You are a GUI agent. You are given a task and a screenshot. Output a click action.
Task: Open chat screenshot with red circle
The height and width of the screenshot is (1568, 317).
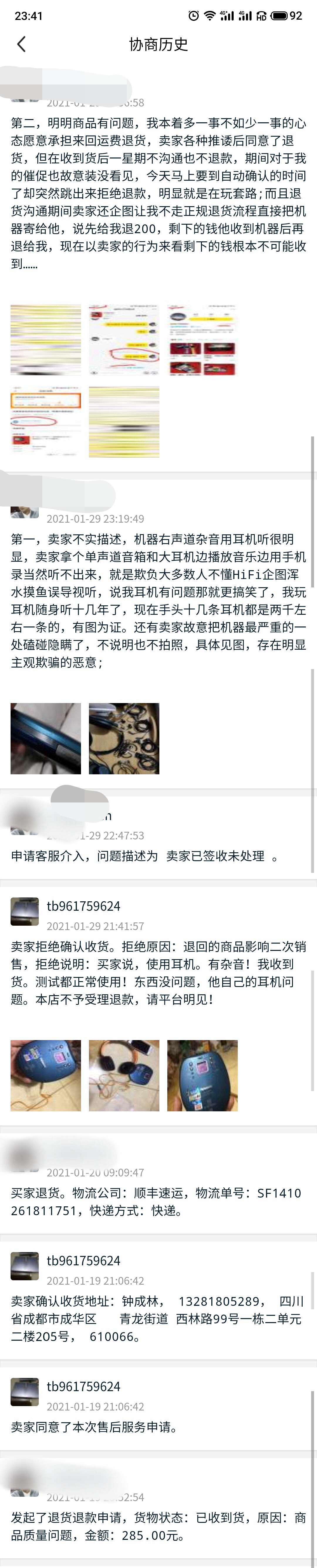tap(124, 340)
